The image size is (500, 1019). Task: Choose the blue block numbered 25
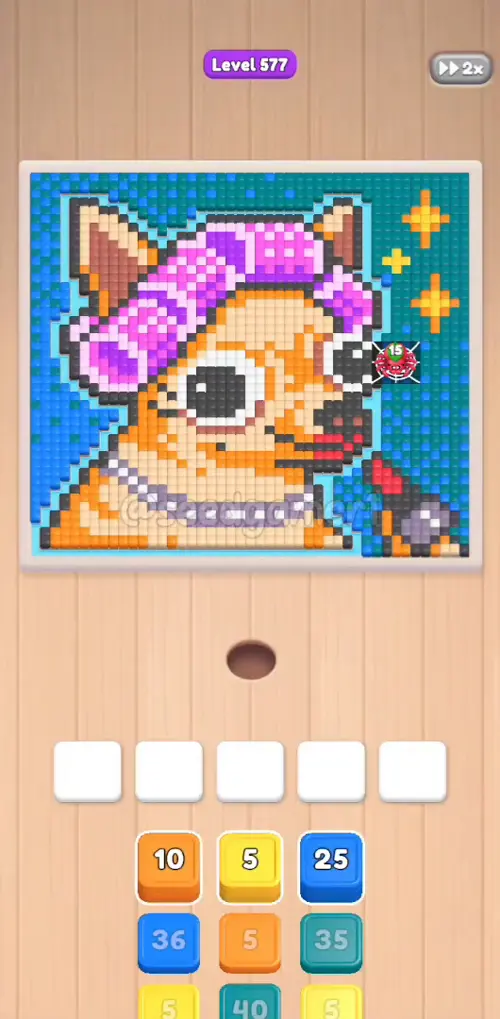(x=332, y=867)
